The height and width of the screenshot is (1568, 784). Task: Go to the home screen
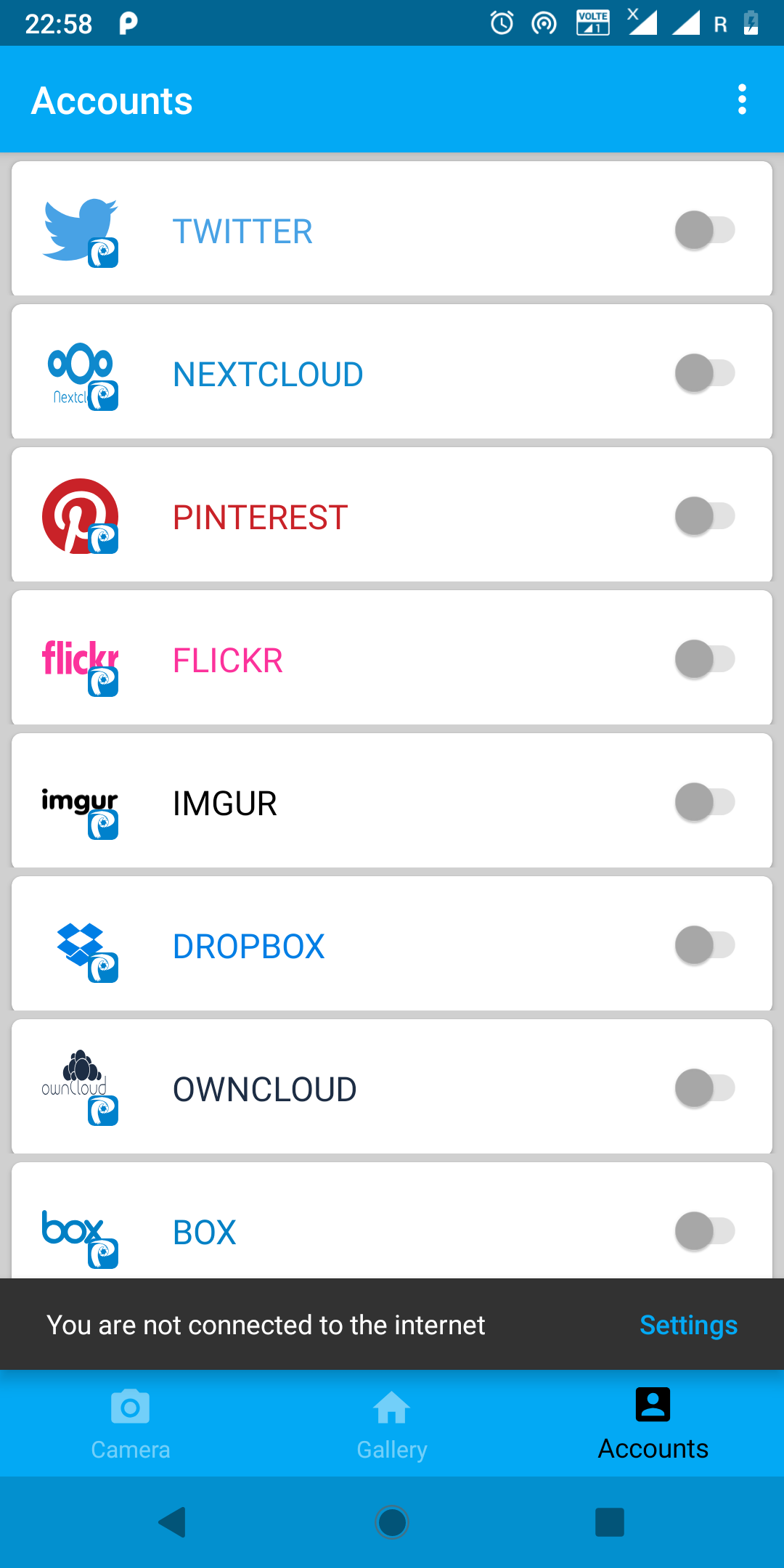coord(392,1522)
